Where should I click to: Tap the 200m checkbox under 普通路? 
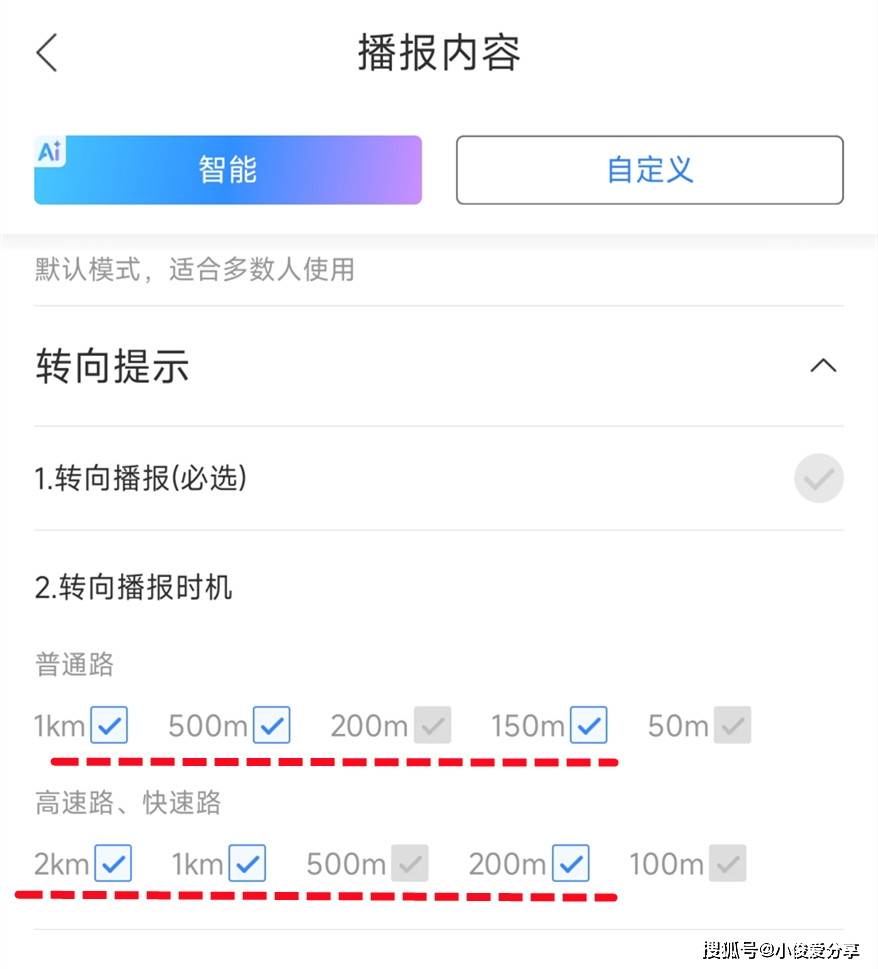pos(433,725)
